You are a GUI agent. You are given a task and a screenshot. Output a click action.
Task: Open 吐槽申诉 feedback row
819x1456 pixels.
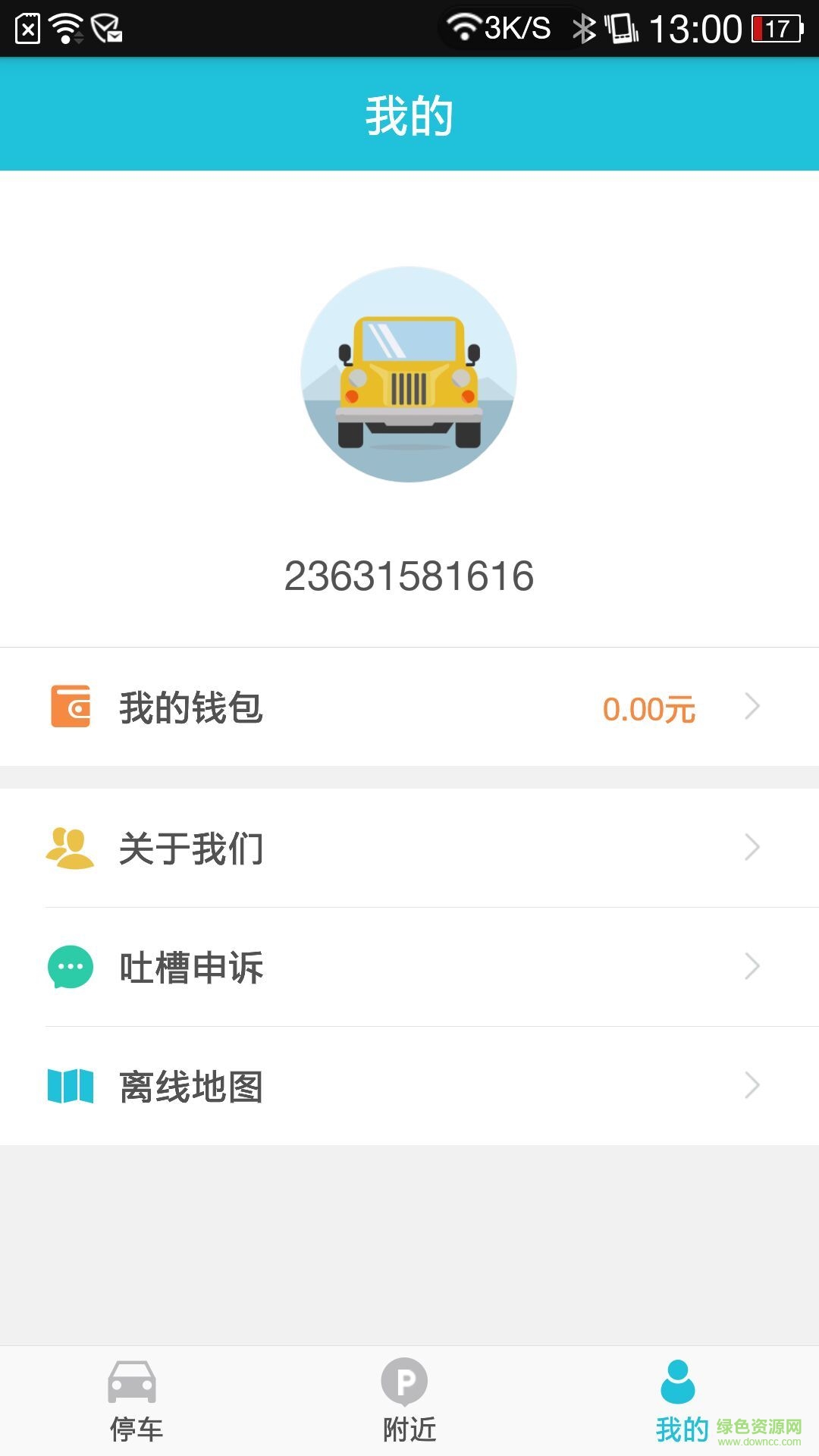click(x=409, y=967)
